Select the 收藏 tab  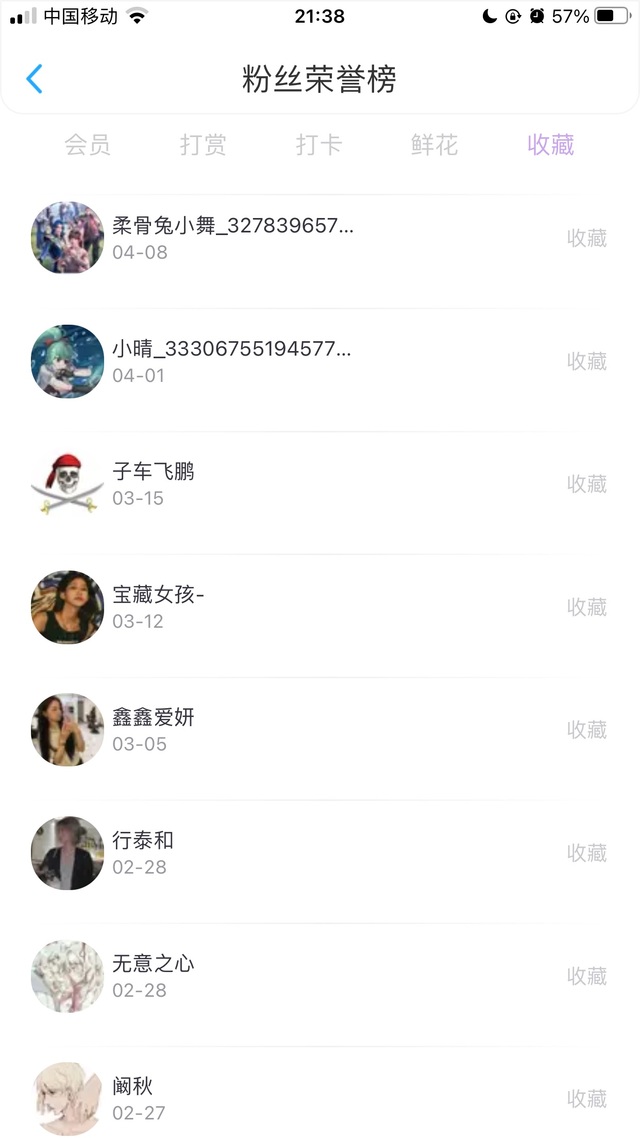(x=551, y=145)
